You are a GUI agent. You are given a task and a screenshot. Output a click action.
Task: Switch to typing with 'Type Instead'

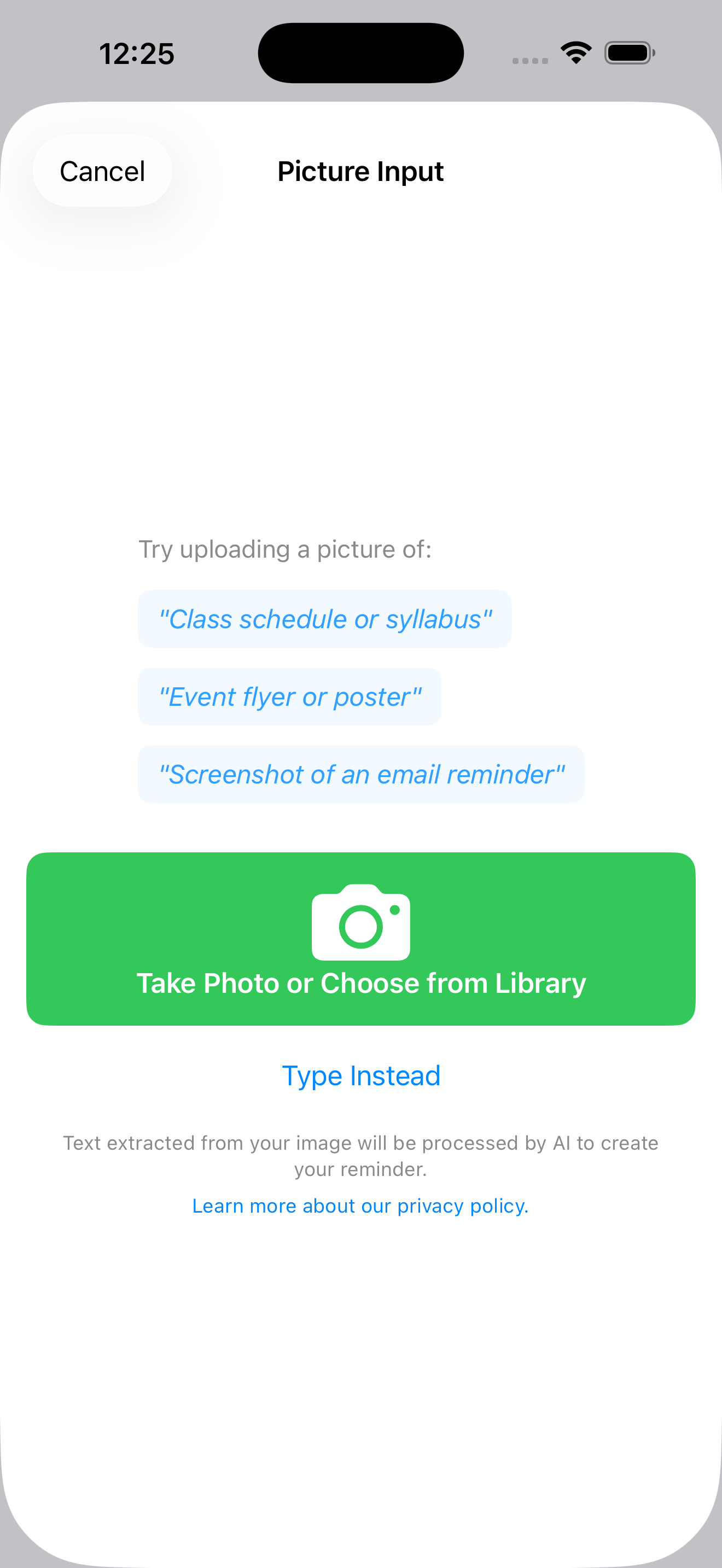point(360,1074)
